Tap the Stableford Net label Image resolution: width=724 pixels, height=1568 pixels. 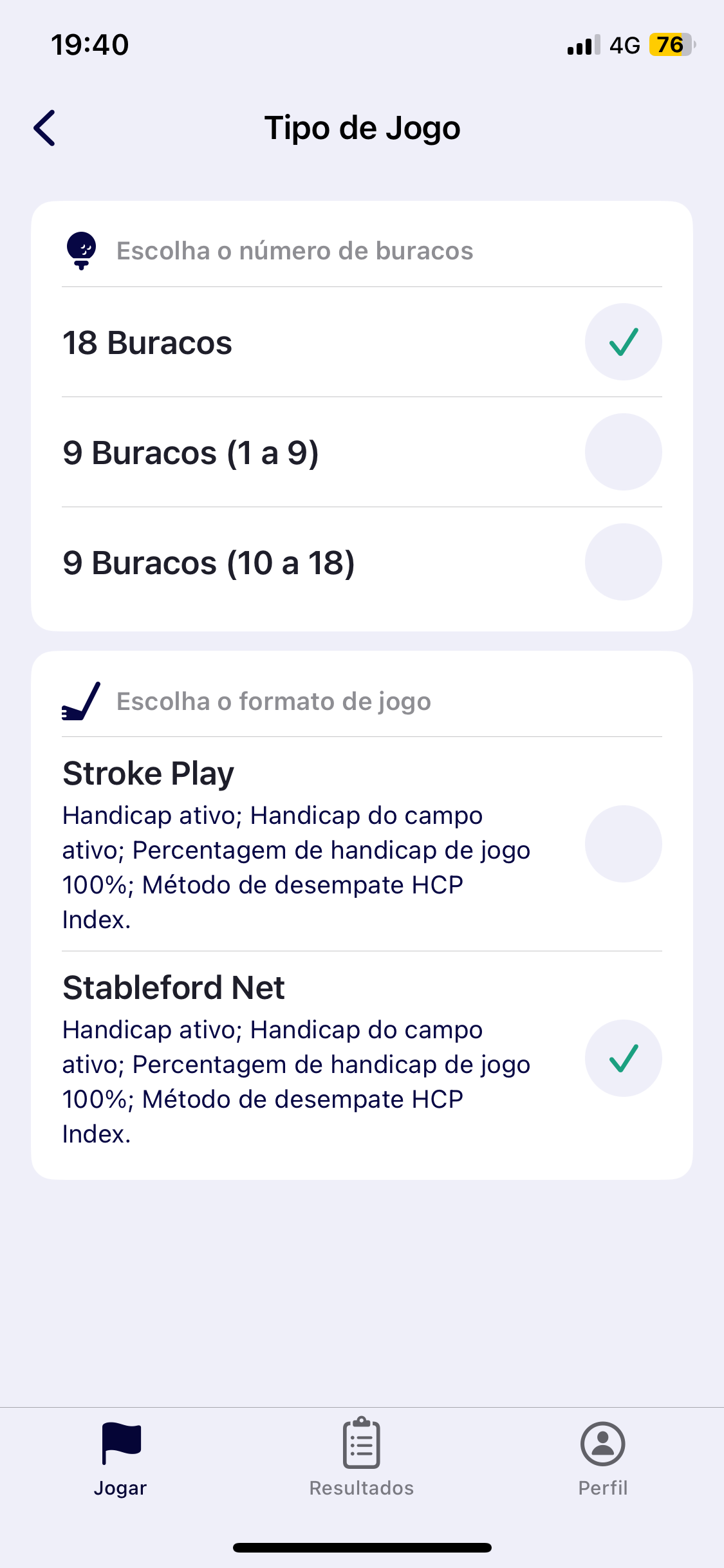point(174,987)
